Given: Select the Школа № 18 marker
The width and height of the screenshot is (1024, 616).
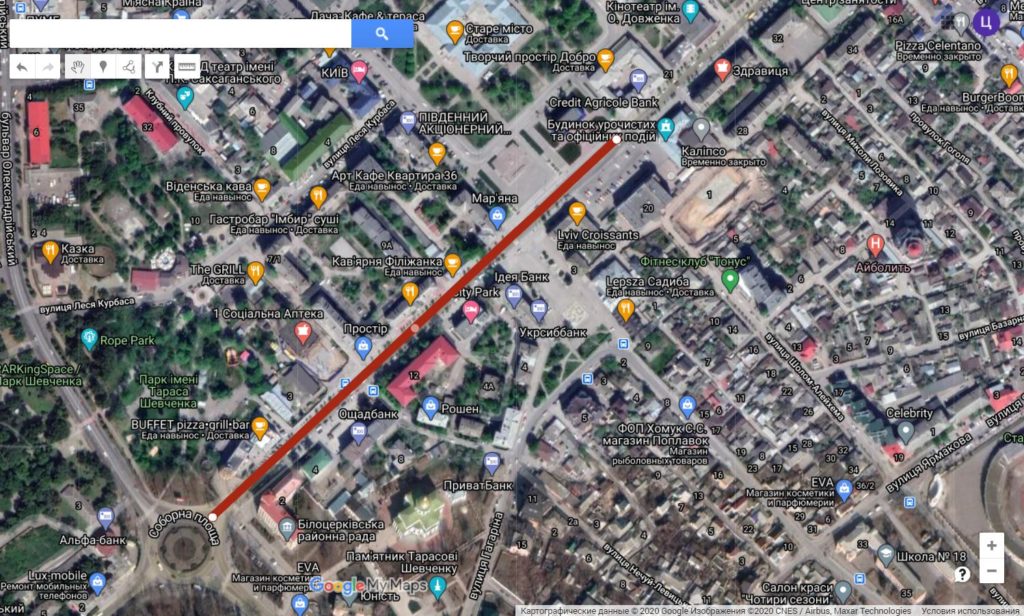Looking at the screenshot, I should [885, 555].
